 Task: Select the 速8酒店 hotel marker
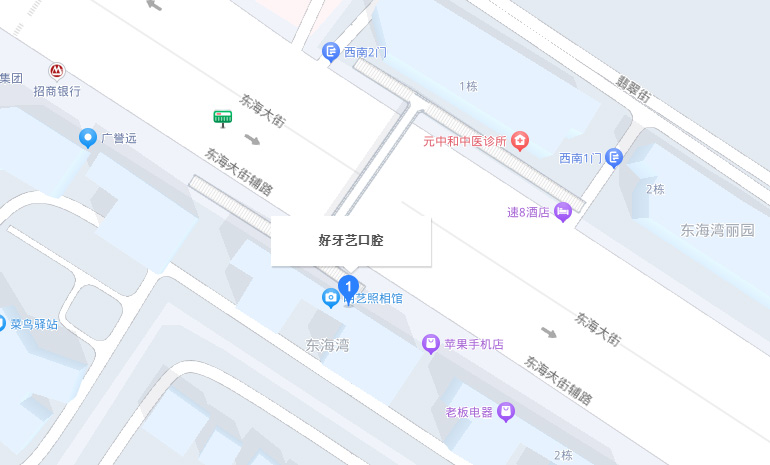click(563, 211)
